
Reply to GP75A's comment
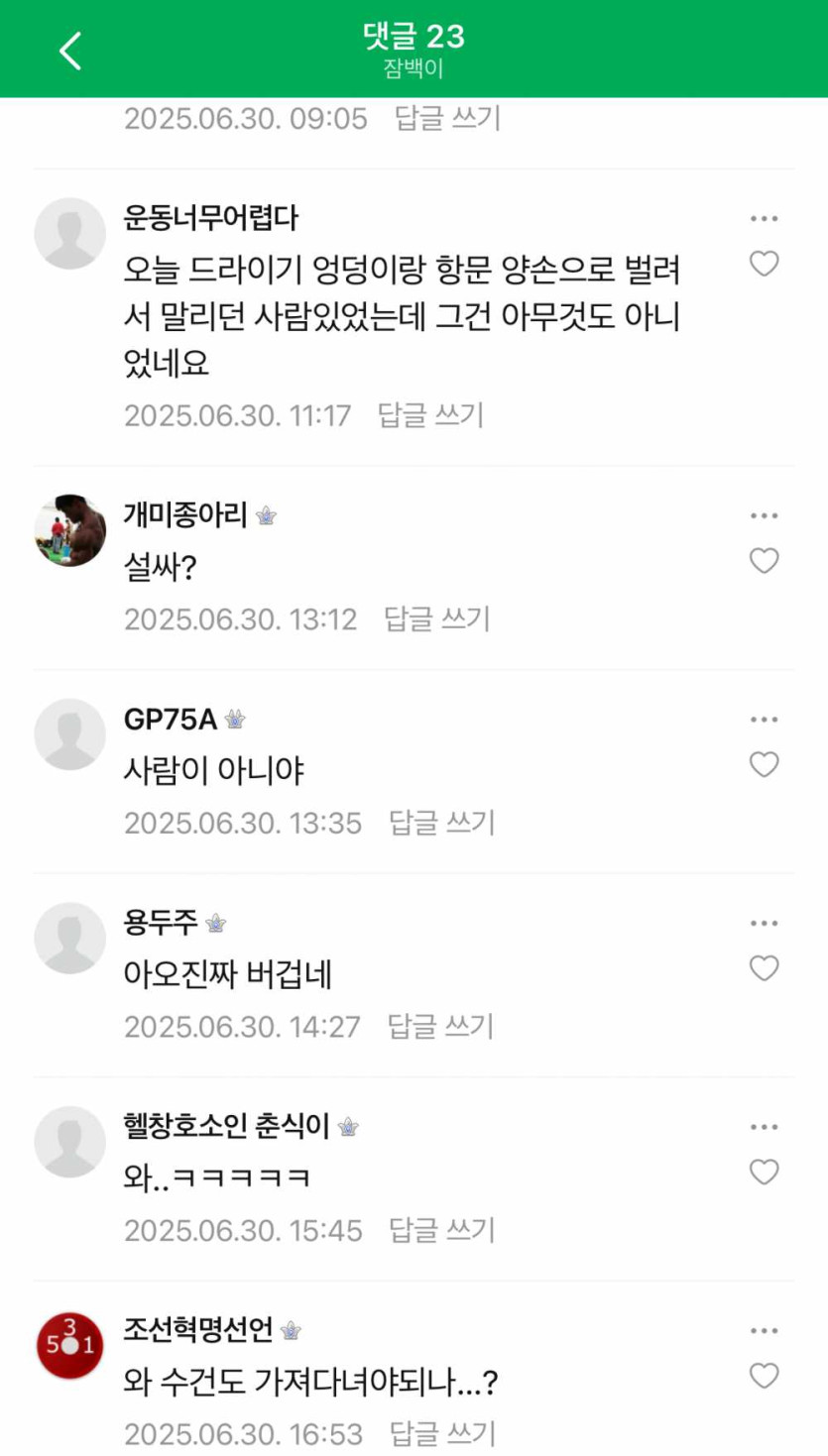click(x=441, y=822)
